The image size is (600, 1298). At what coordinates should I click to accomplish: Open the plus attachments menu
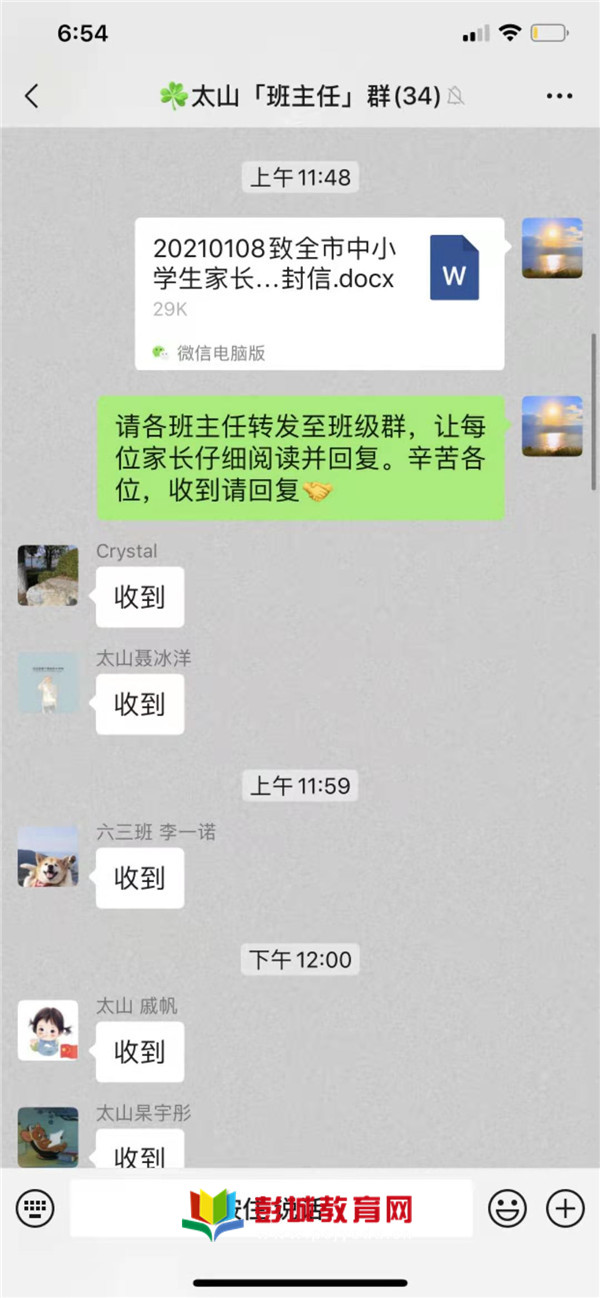tap(565, 1208)
